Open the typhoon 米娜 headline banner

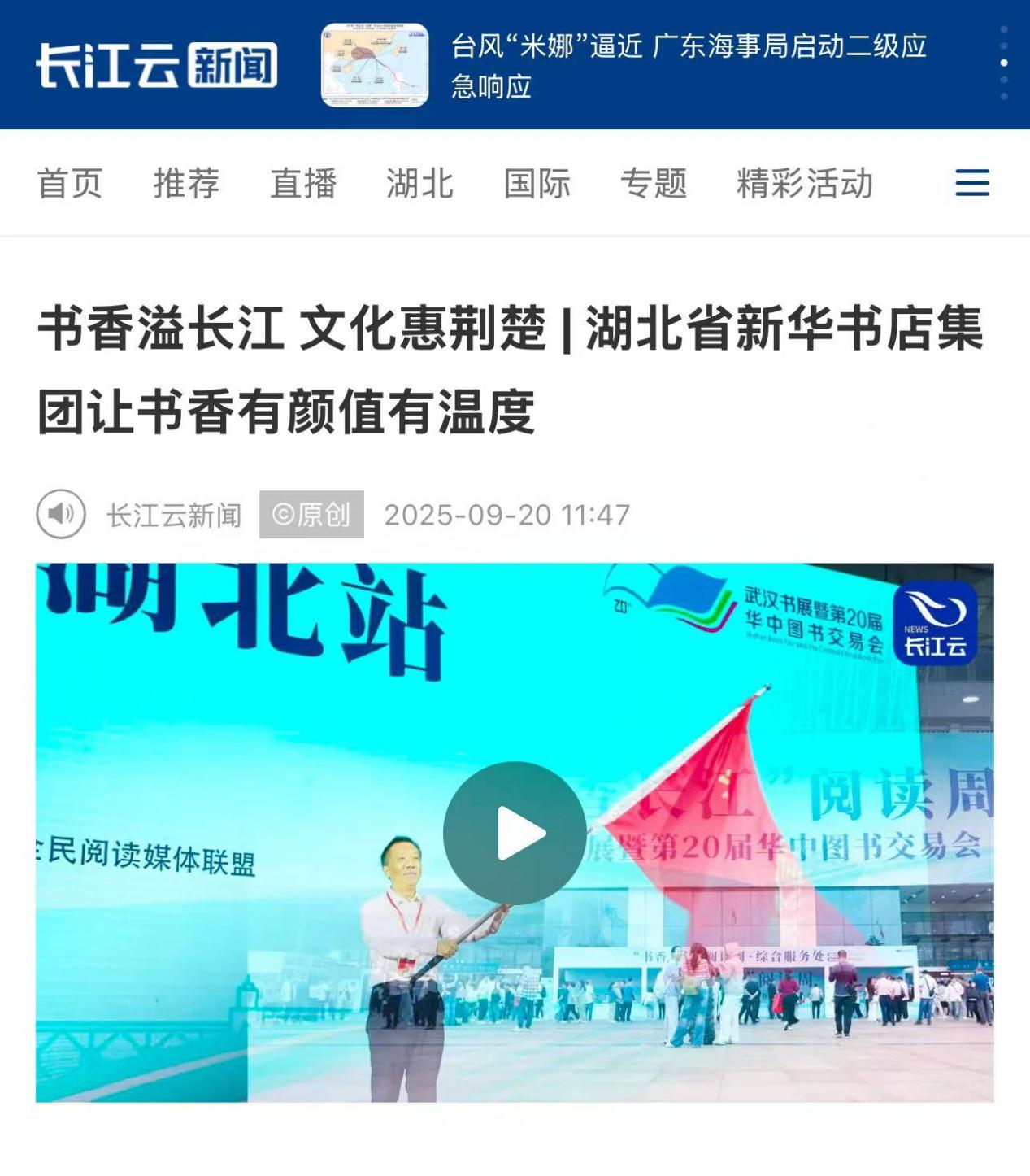[x=688, y=65]
